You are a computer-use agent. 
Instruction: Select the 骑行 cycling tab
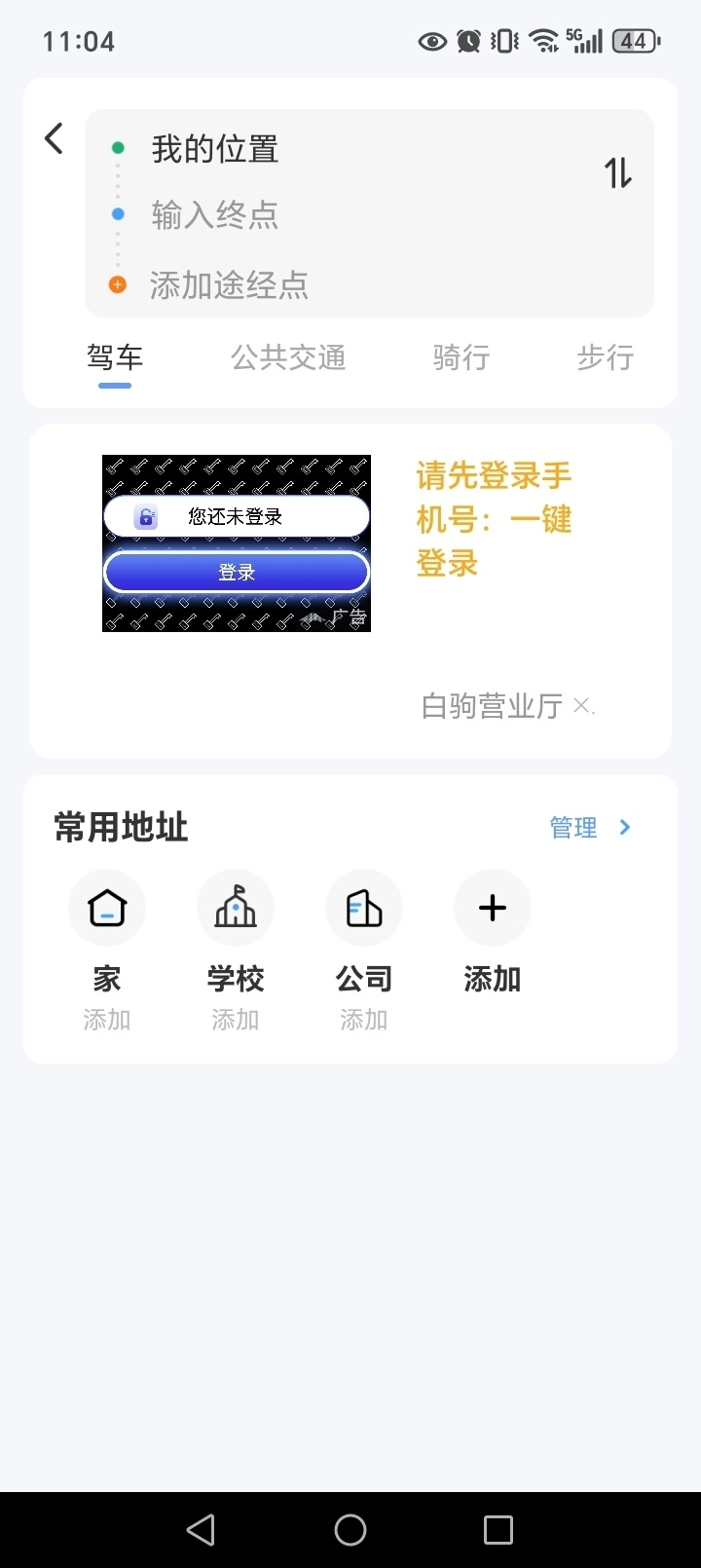point(460,357)
